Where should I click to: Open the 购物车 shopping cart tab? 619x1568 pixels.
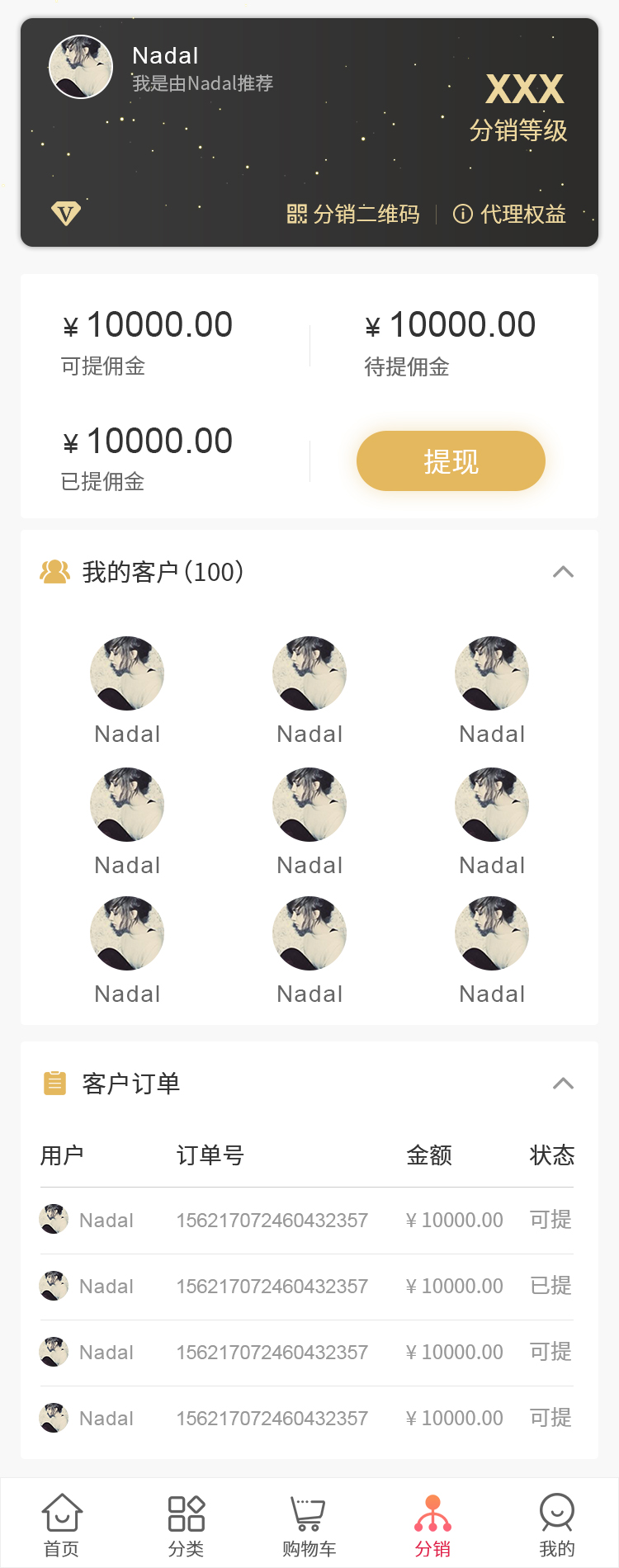[x=309, y=1524]
